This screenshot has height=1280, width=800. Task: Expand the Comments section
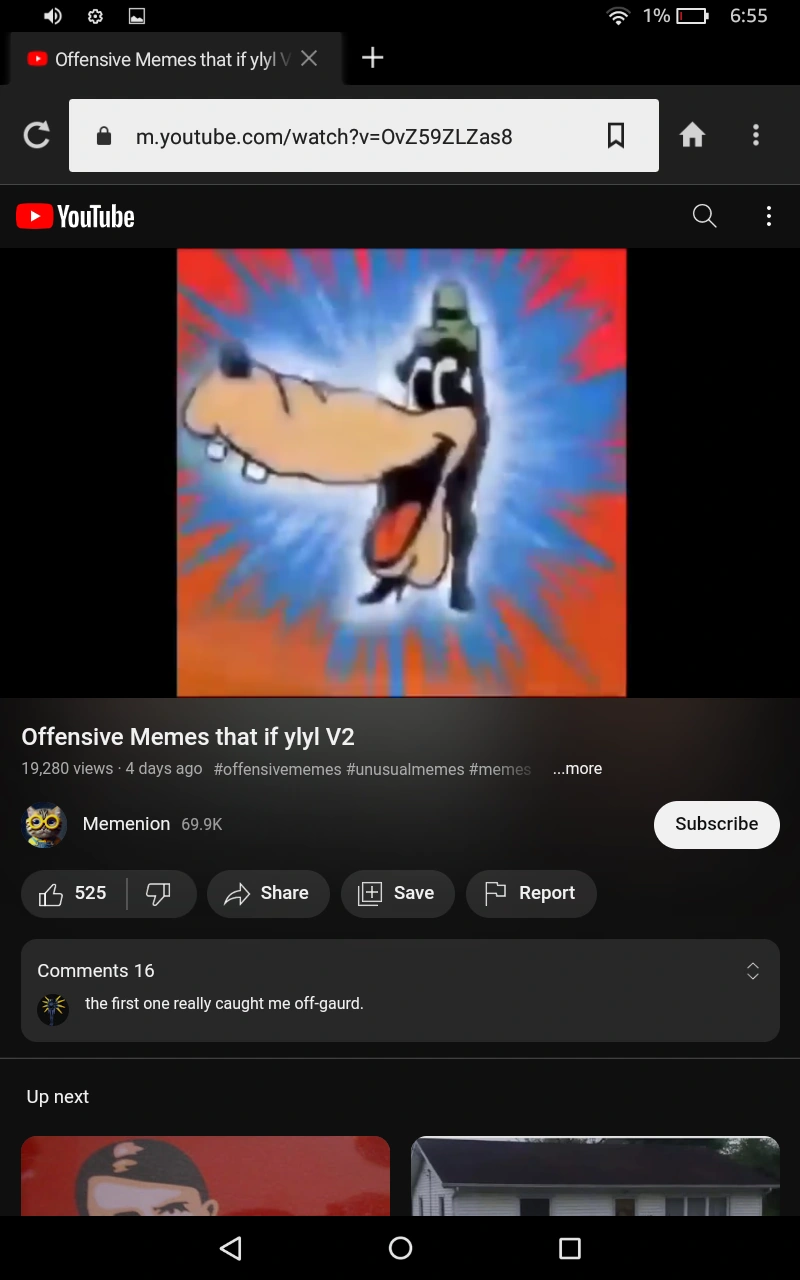(753, 971)
